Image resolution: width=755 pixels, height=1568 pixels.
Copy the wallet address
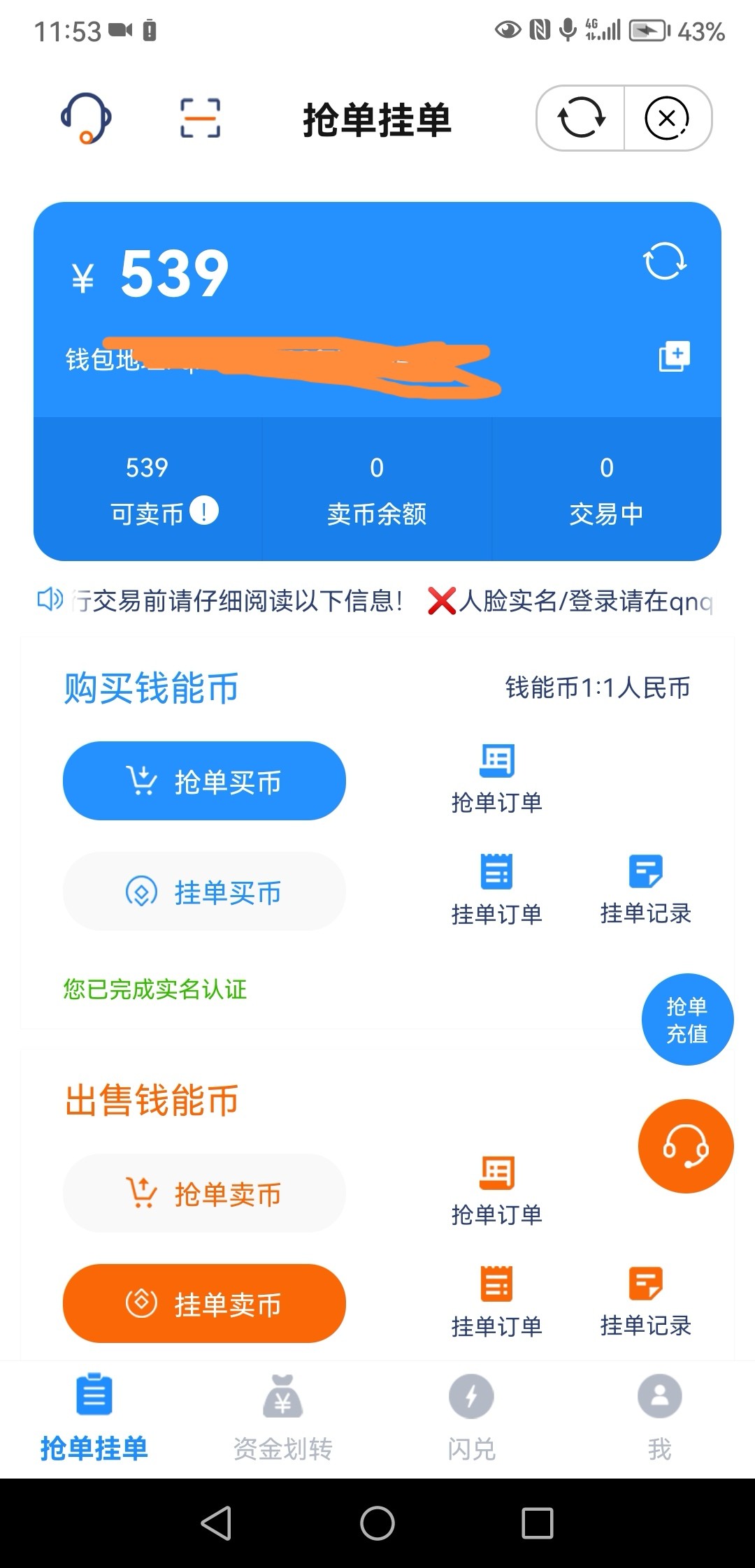674,356
